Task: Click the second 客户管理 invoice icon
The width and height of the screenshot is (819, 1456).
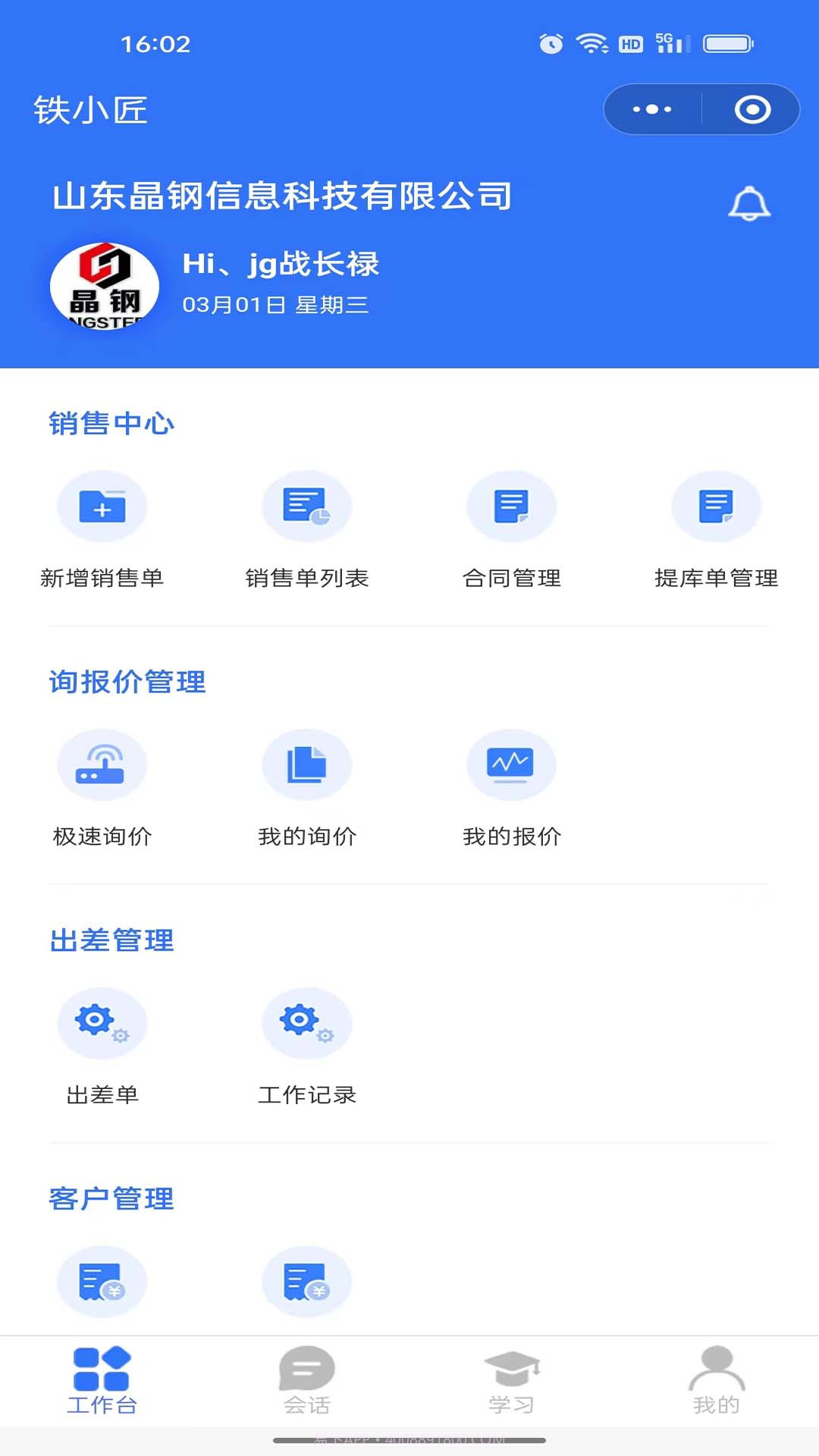Action: 306,1280
